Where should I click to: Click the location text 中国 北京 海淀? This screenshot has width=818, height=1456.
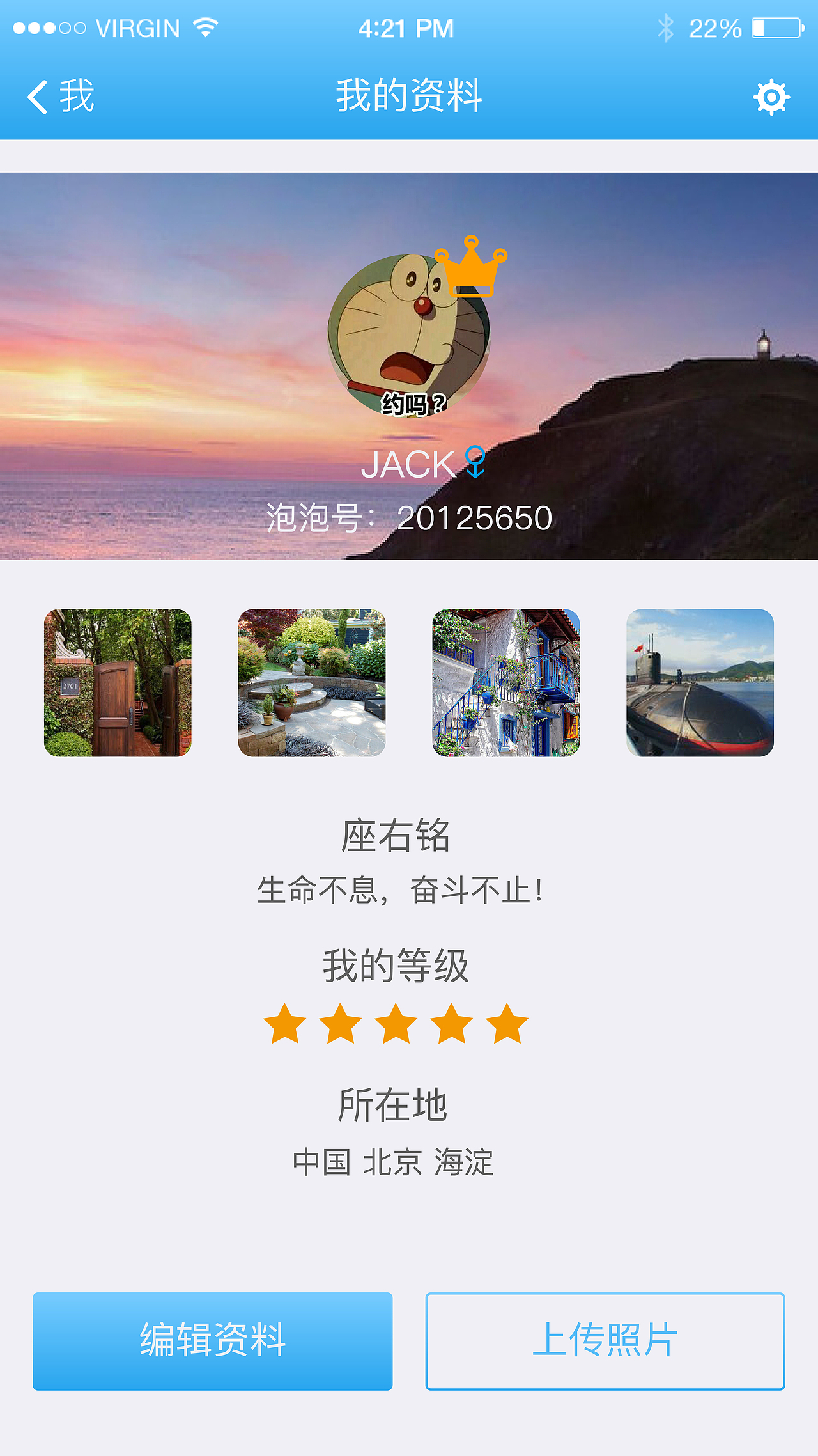pyautogui.click(x=394, y=1160)
